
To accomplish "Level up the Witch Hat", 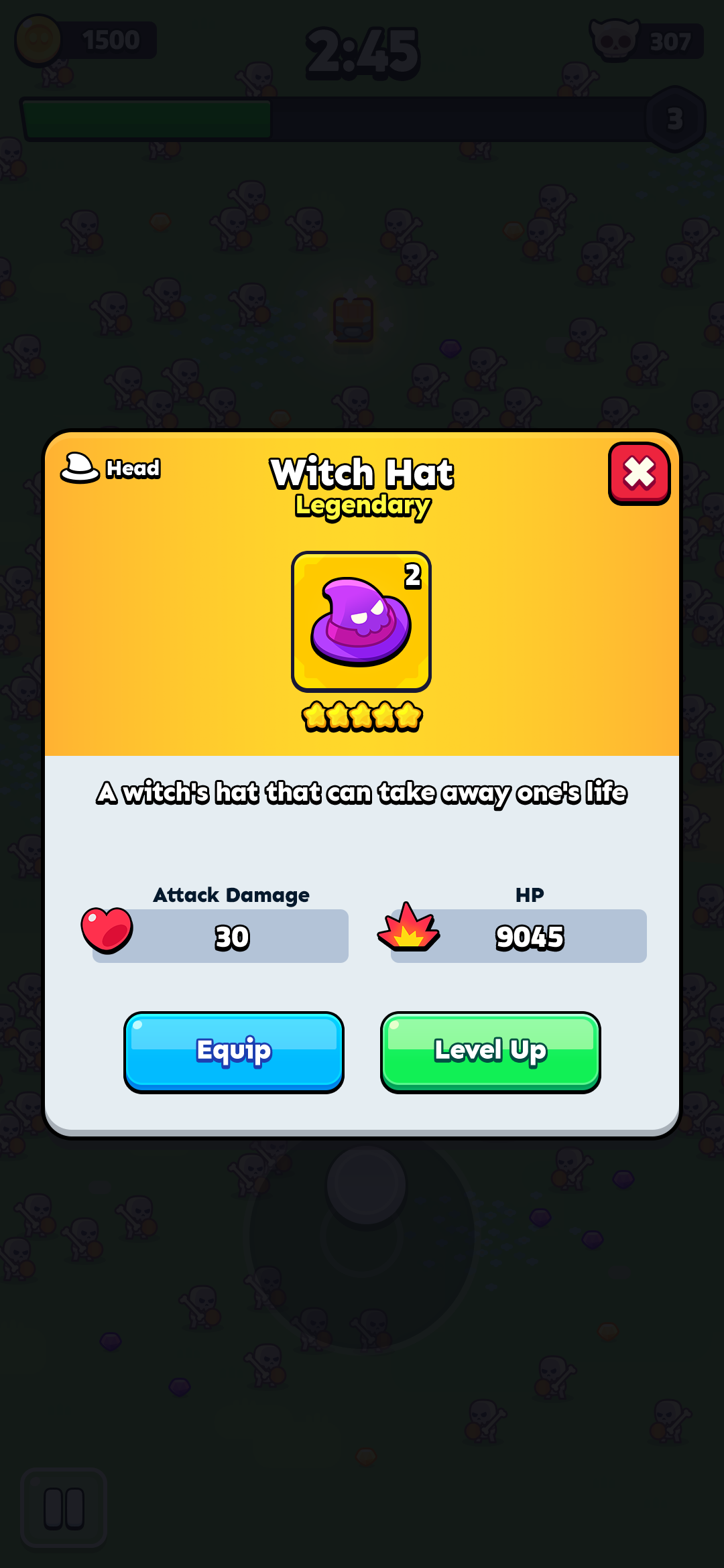I will coord(490,1051).
